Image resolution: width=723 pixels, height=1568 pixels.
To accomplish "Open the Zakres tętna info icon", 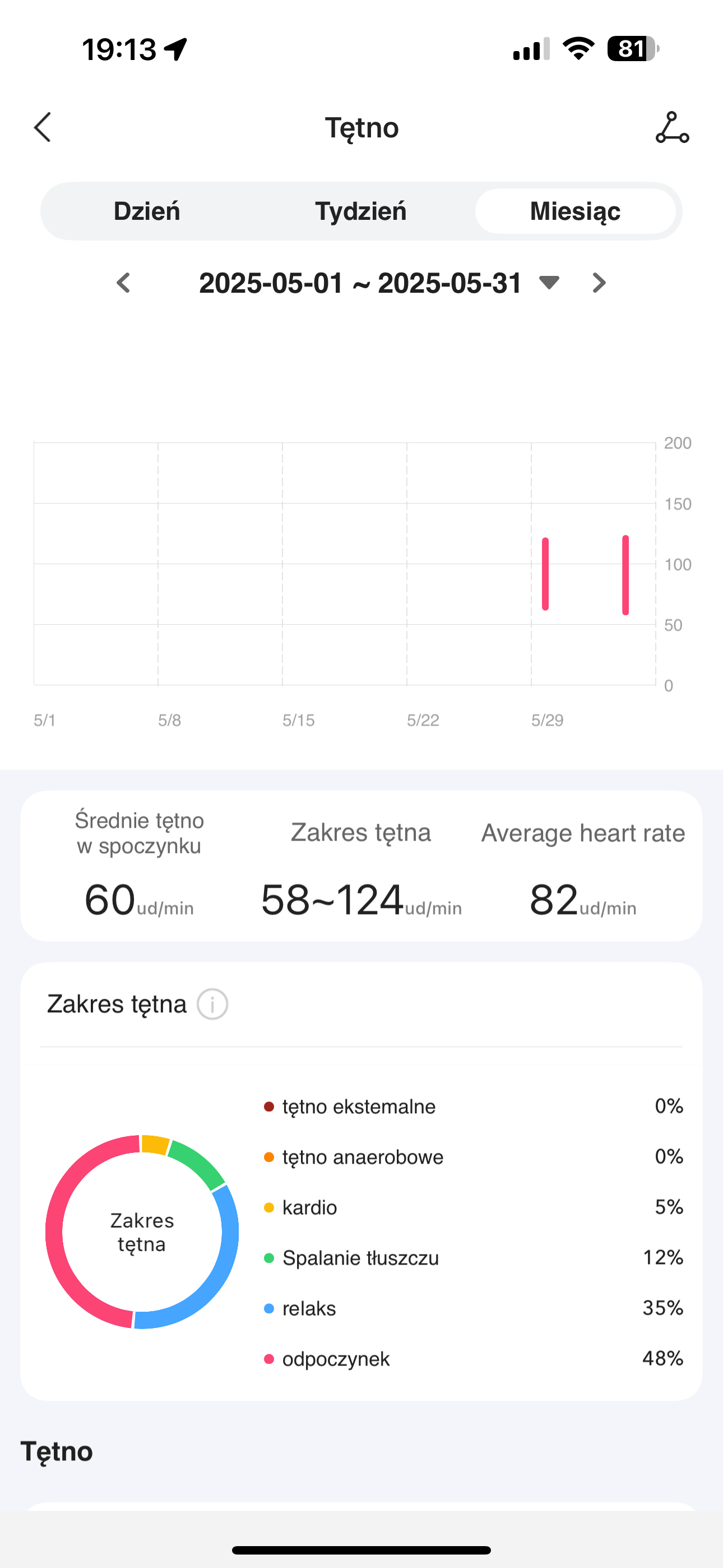I will coord(212,1004).
